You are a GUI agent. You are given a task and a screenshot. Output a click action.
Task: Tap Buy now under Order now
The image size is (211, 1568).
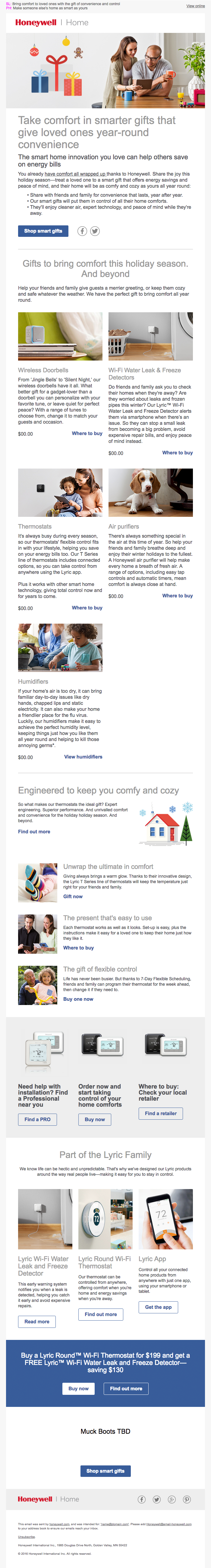pos(94,1119)
